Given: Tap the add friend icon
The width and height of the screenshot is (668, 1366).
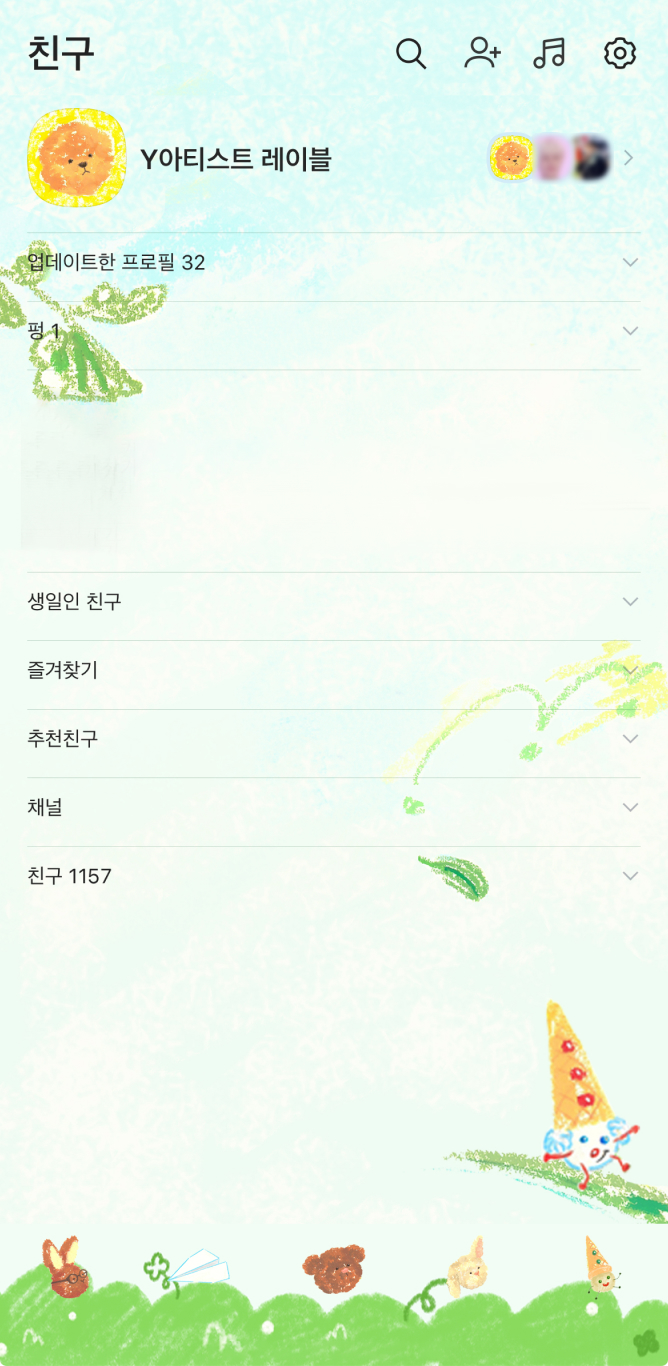Looking at the screenshot, I should 482,53.
